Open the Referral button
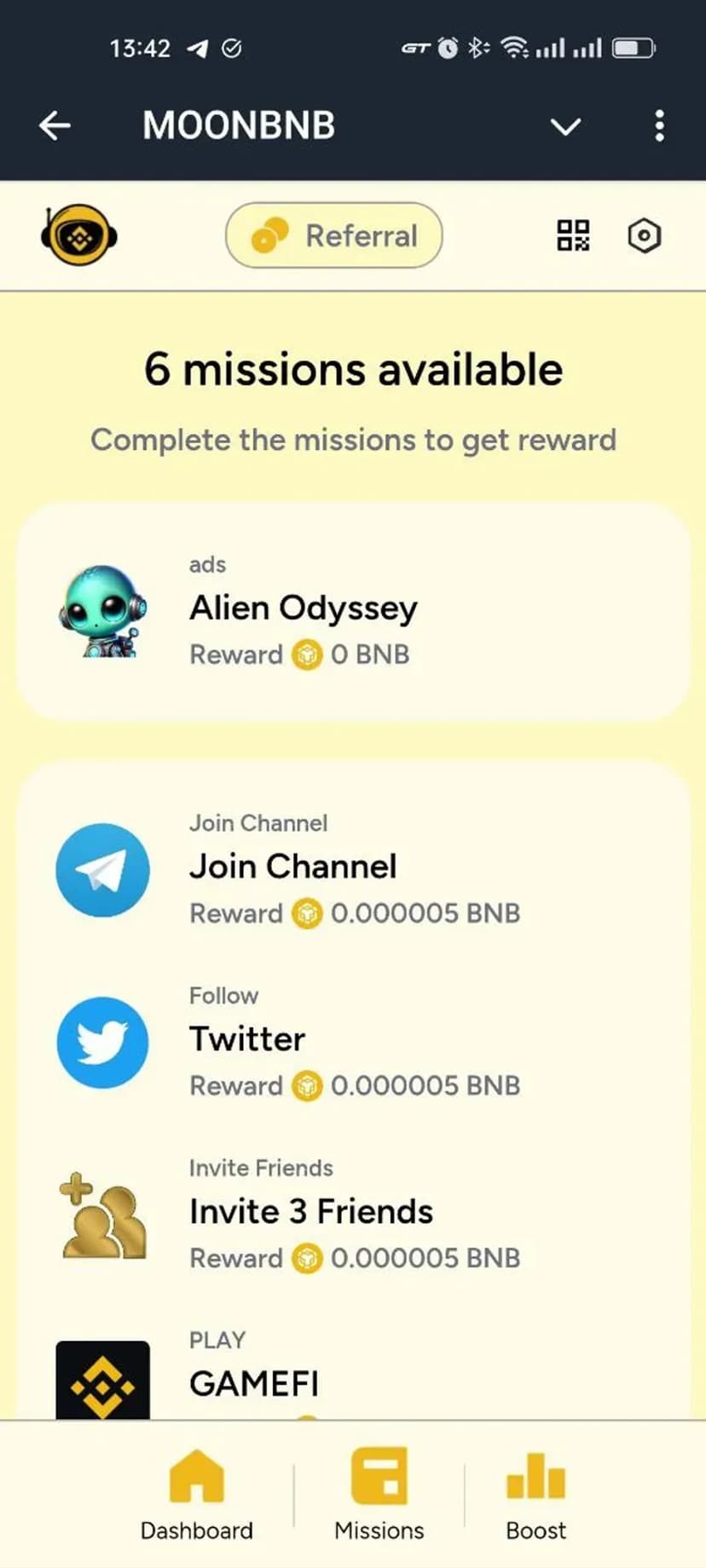 [x=334, y=235]
